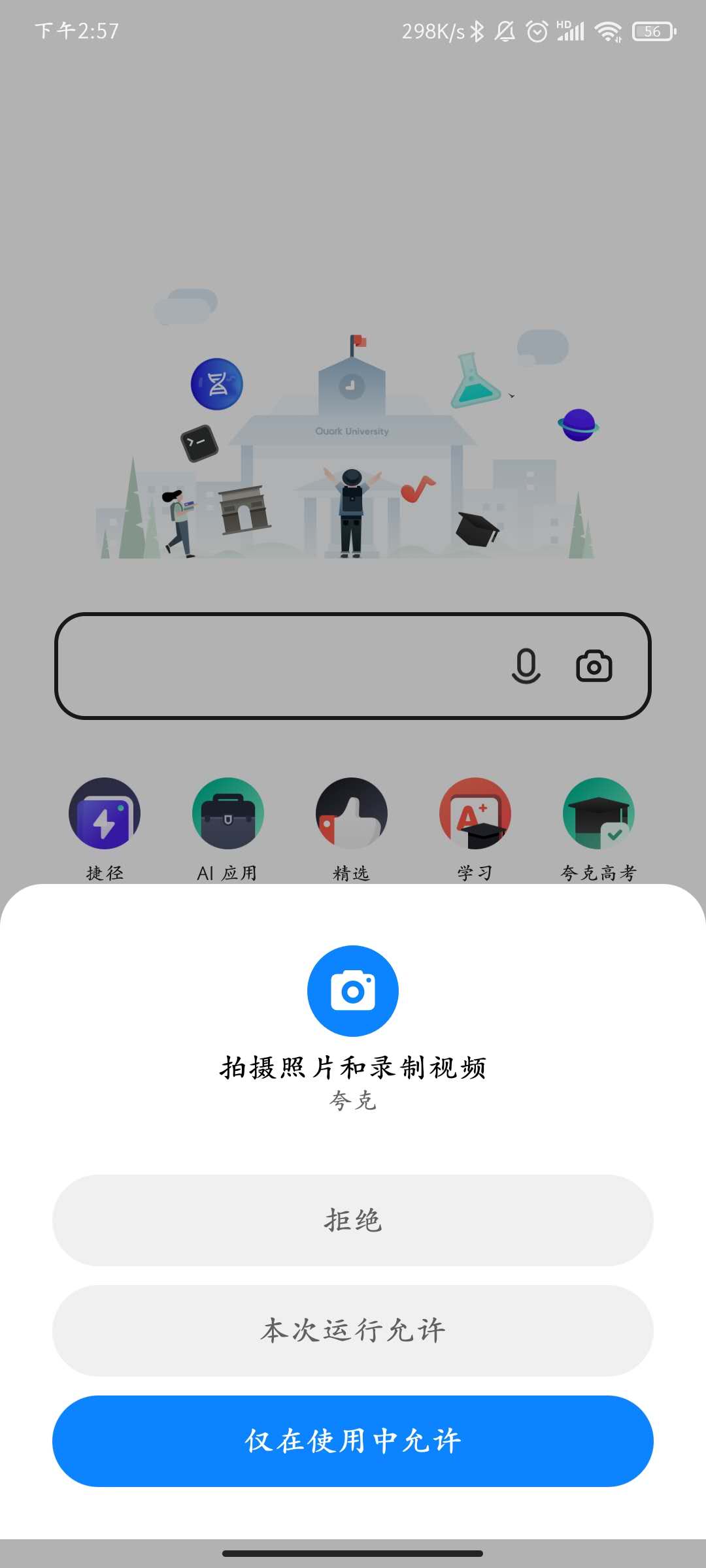
Task: Select 本次运行允许 for this session
Action: [353, 1330]
